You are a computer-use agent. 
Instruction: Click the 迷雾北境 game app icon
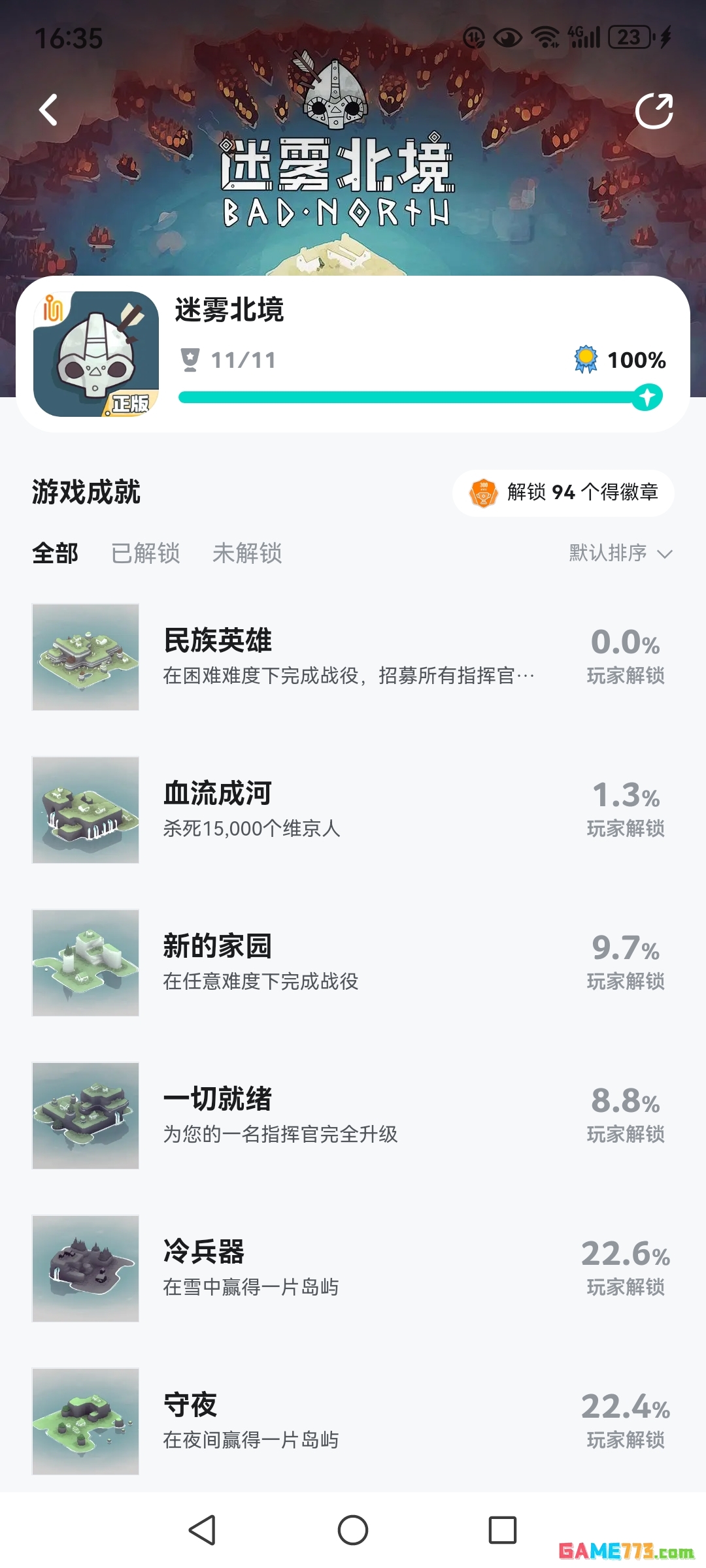point(95,356)
